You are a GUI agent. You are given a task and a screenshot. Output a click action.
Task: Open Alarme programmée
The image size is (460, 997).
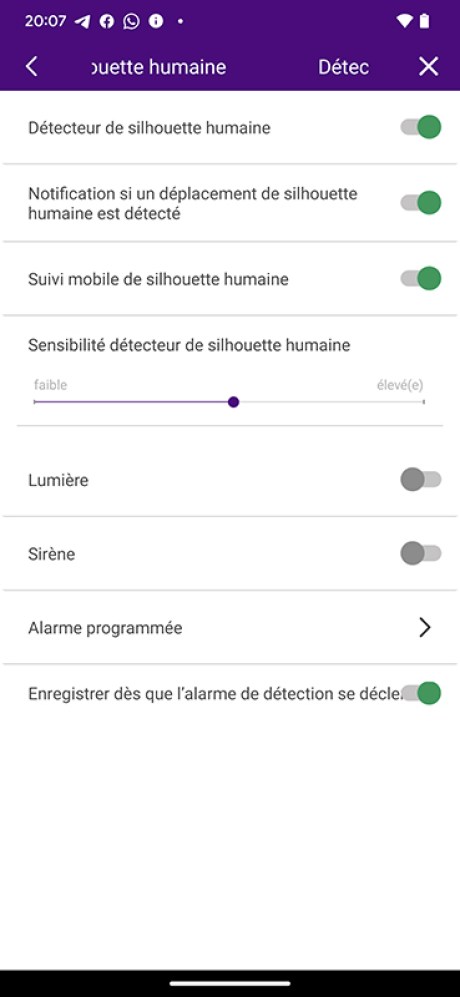point(230,628)
